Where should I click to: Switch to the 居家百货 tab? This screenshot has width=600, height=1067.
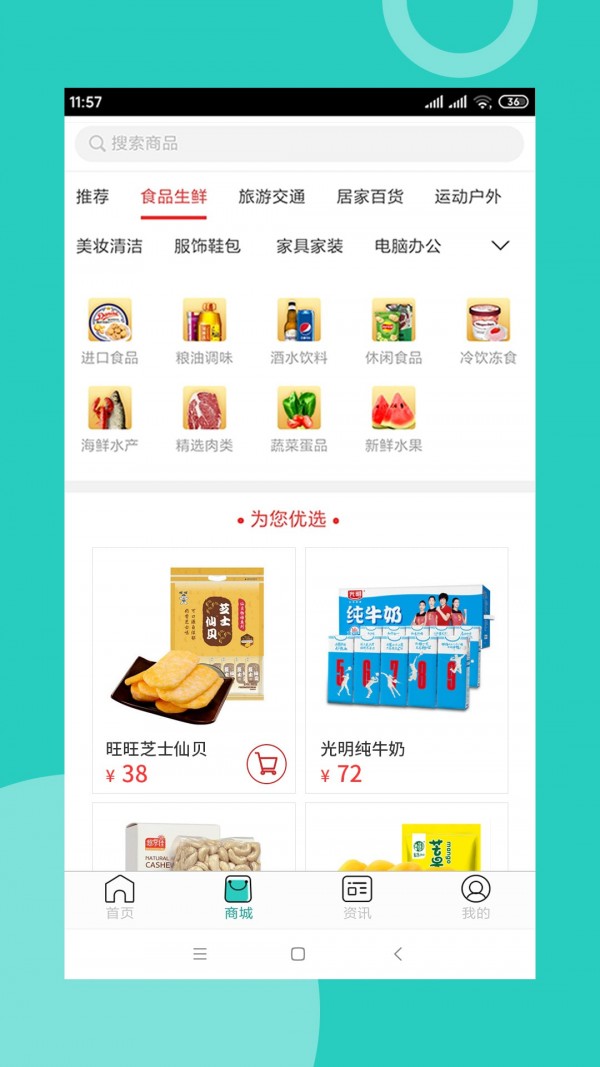[369, 197]
